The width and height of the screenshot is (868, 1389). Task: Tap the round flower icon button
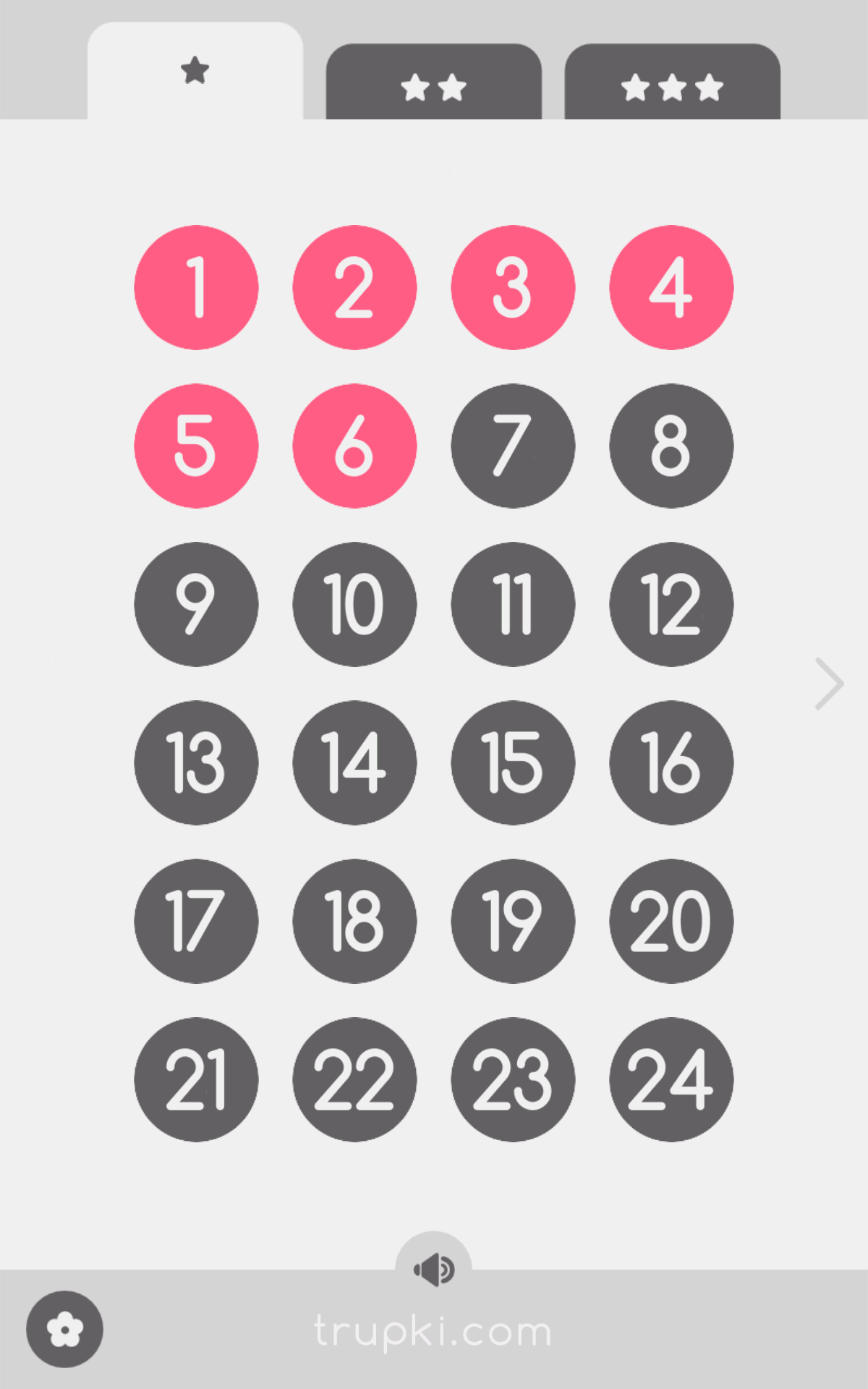[x=64, y=1329]
